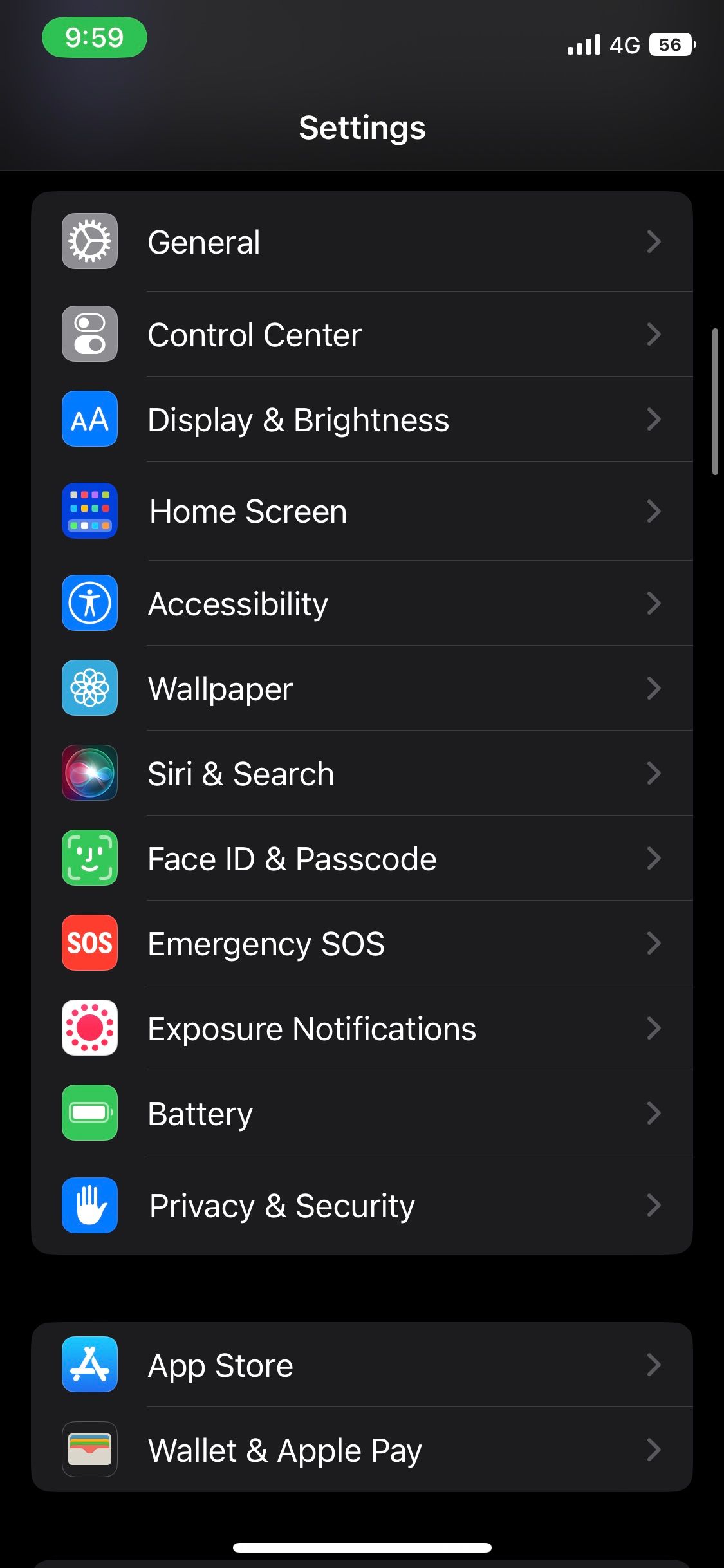Open Battery settings
The width and height of the screenshot is (724, 1568).
(360, 1114)
